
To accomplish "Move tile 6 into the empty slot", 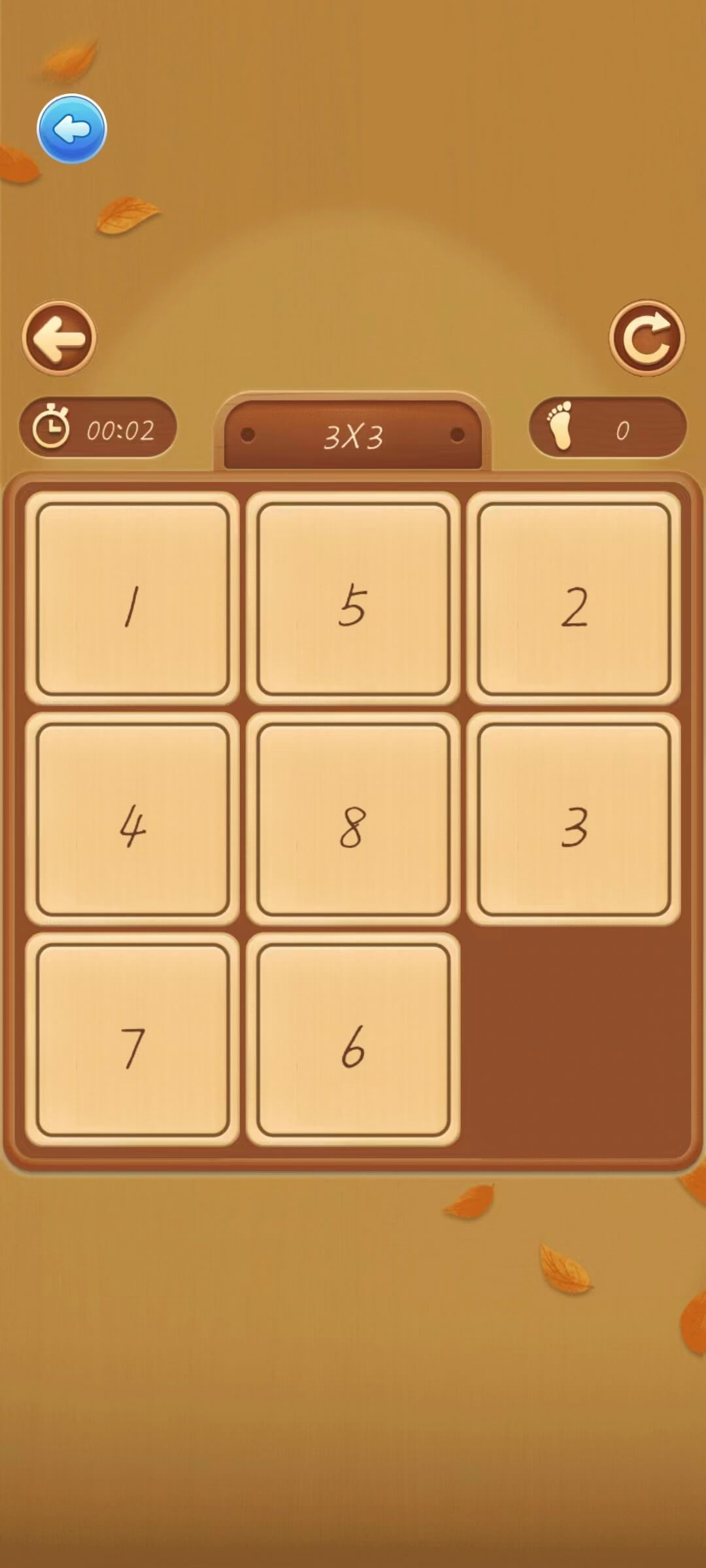I will 353,1039.
